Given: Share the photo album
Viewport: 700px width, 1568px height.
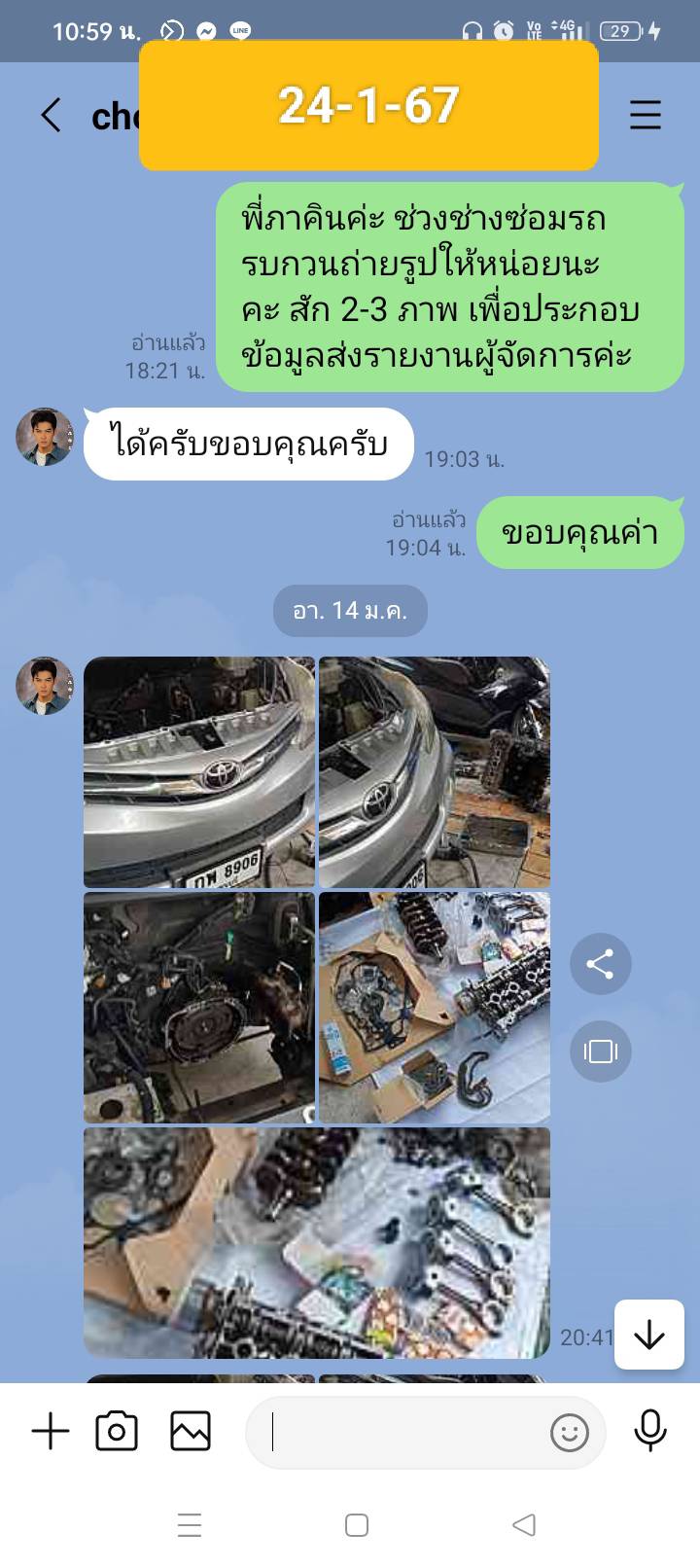Looking at the screenshot, I should coord(601,964).
